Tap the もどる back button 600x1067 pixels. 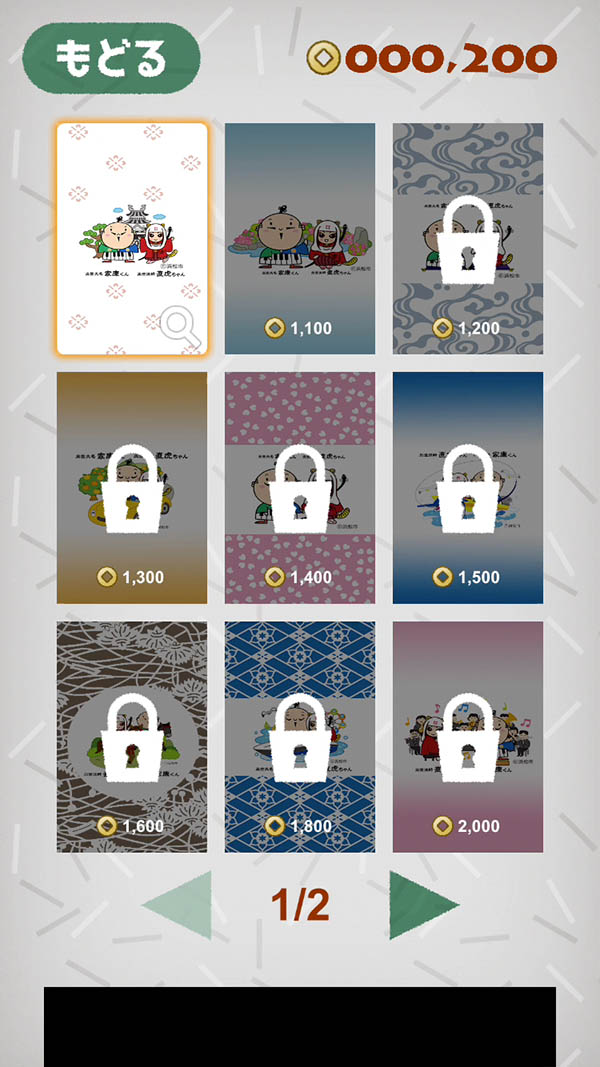[111, 58]
